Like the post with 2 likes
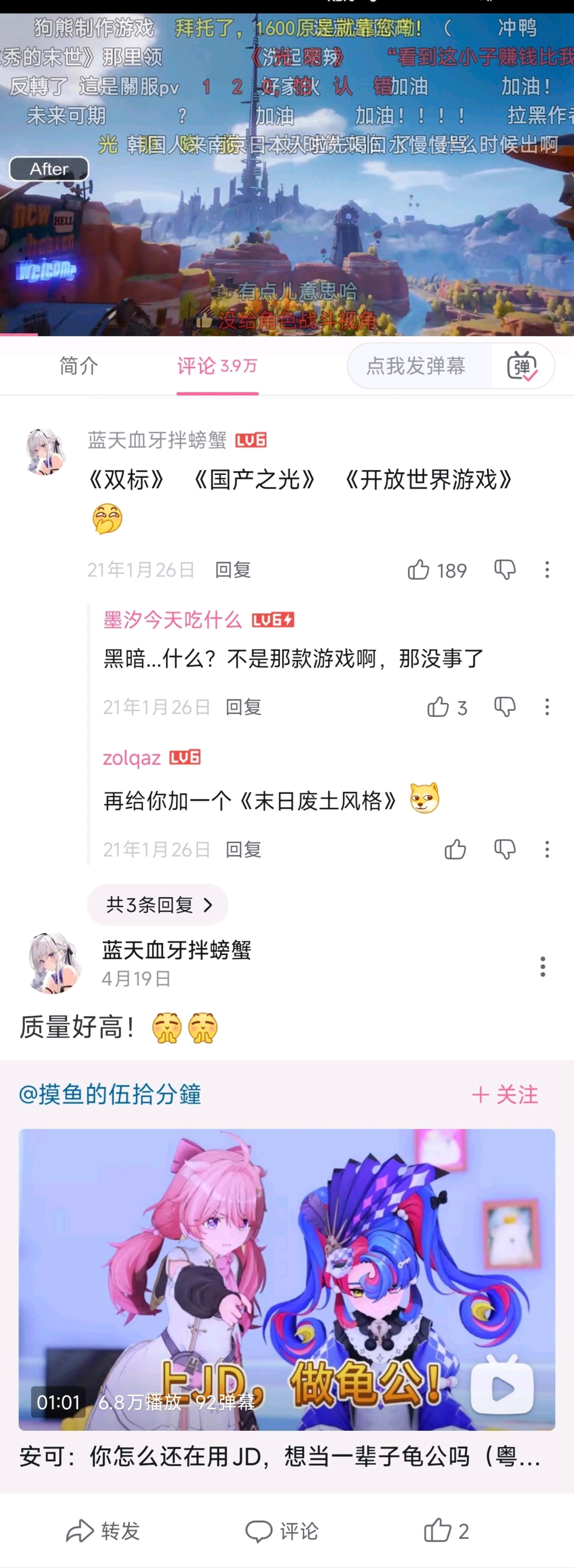The height and width of the screenshot is (1568, 574). (x=445, y=1531)
